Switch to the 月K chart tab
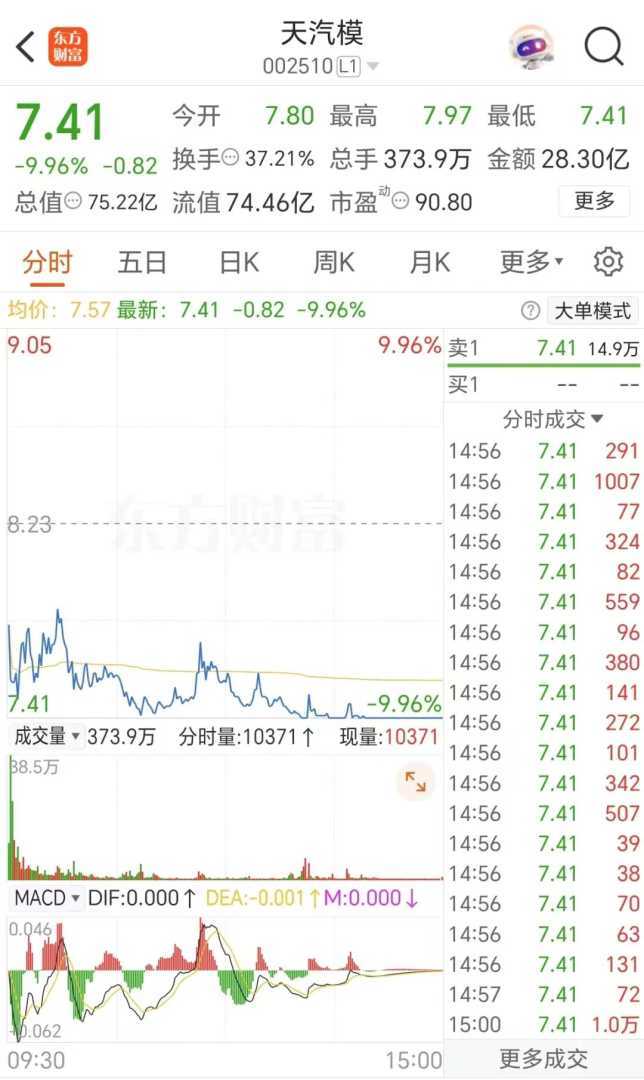 click(x=429, y=263)
